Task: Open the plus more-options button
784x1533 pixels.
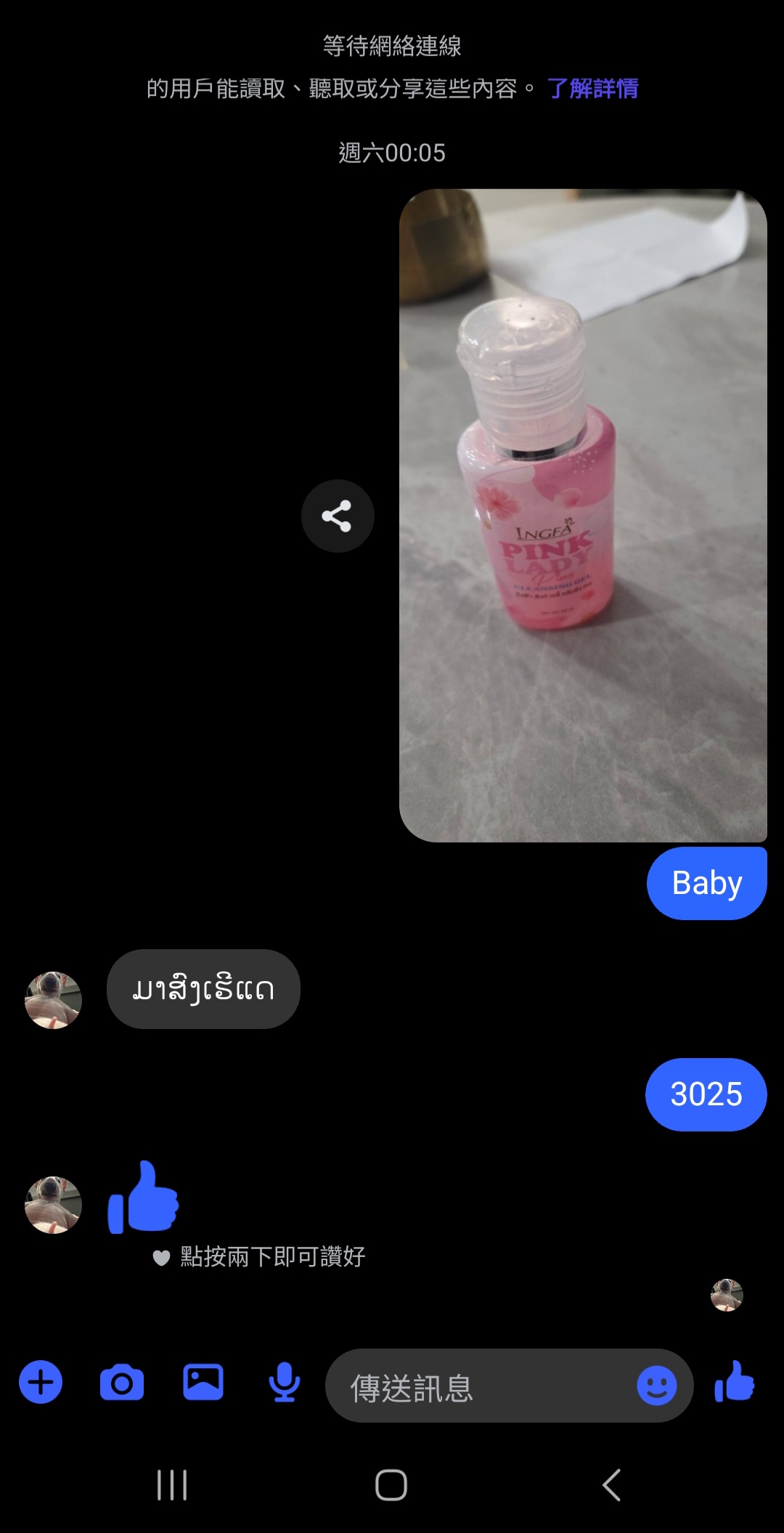Action: (41, 1382)
